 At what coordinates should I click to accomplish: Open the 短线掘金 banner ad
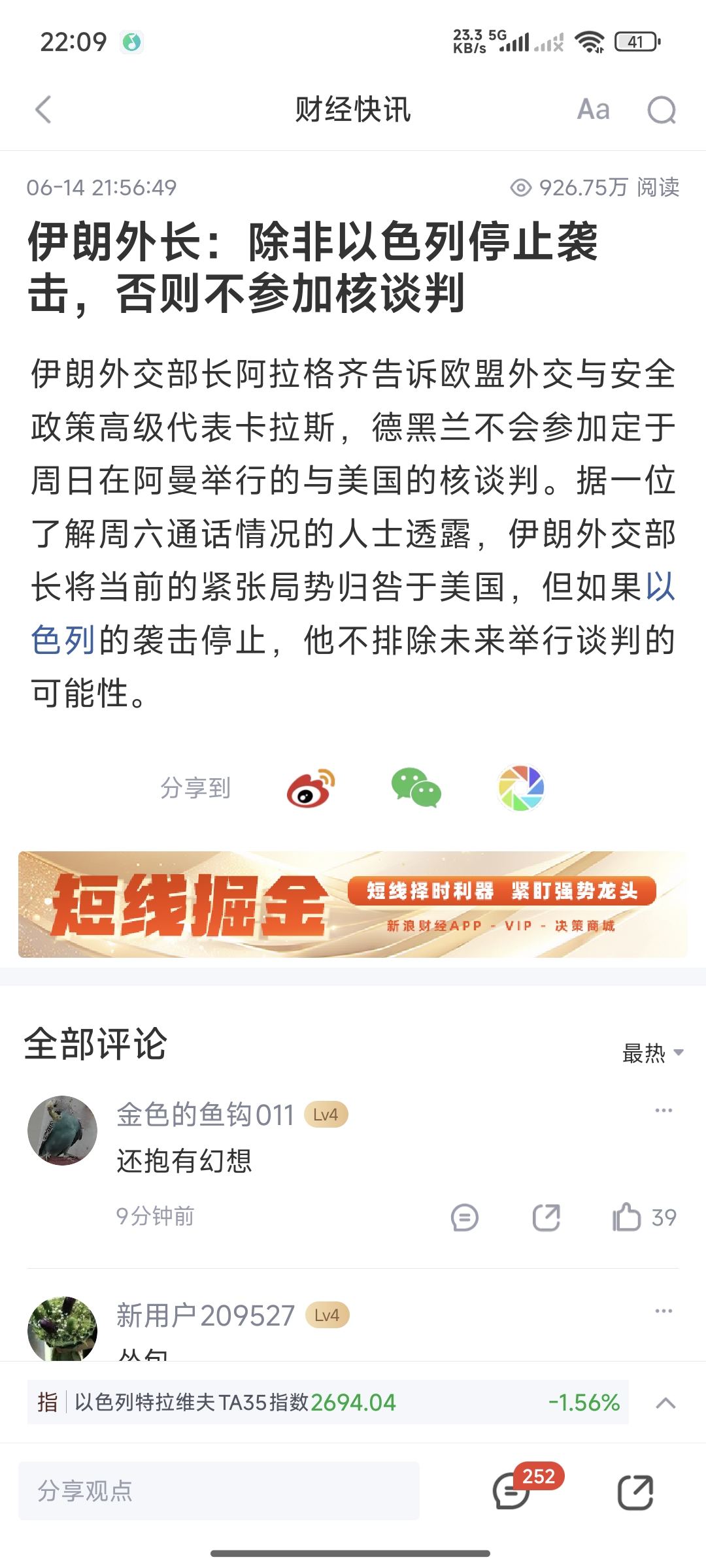[x=353, y=904]
